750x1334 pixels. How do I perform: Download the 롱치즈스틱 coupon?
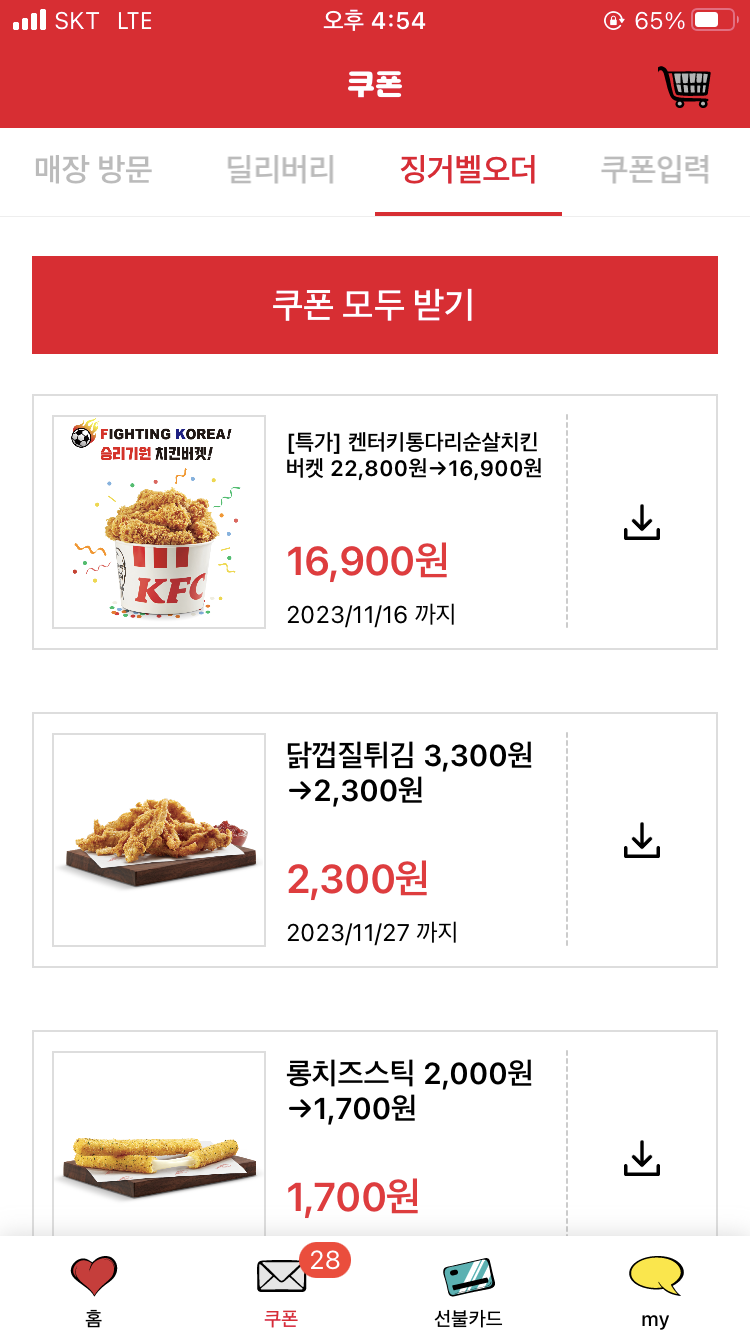coord(642,1158)
